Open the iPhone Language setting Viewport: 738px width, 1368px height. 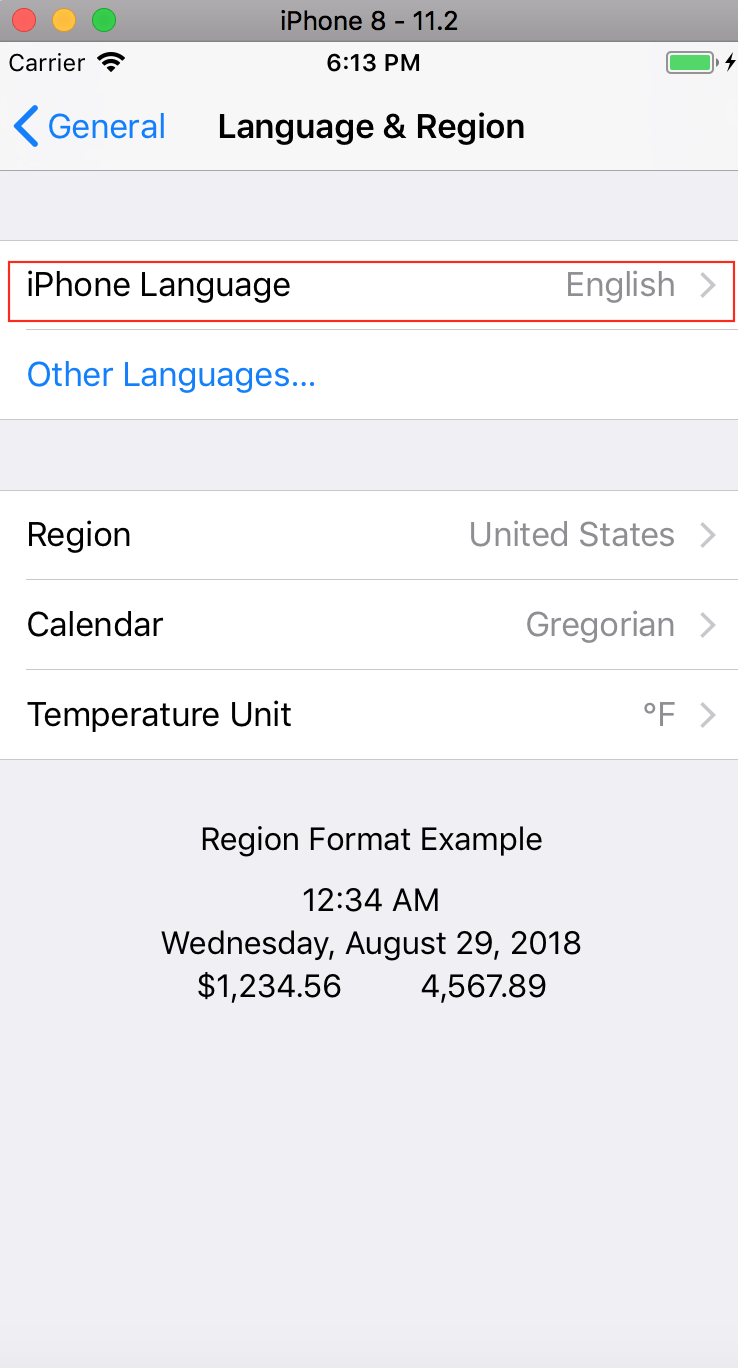tap(369, 286)
